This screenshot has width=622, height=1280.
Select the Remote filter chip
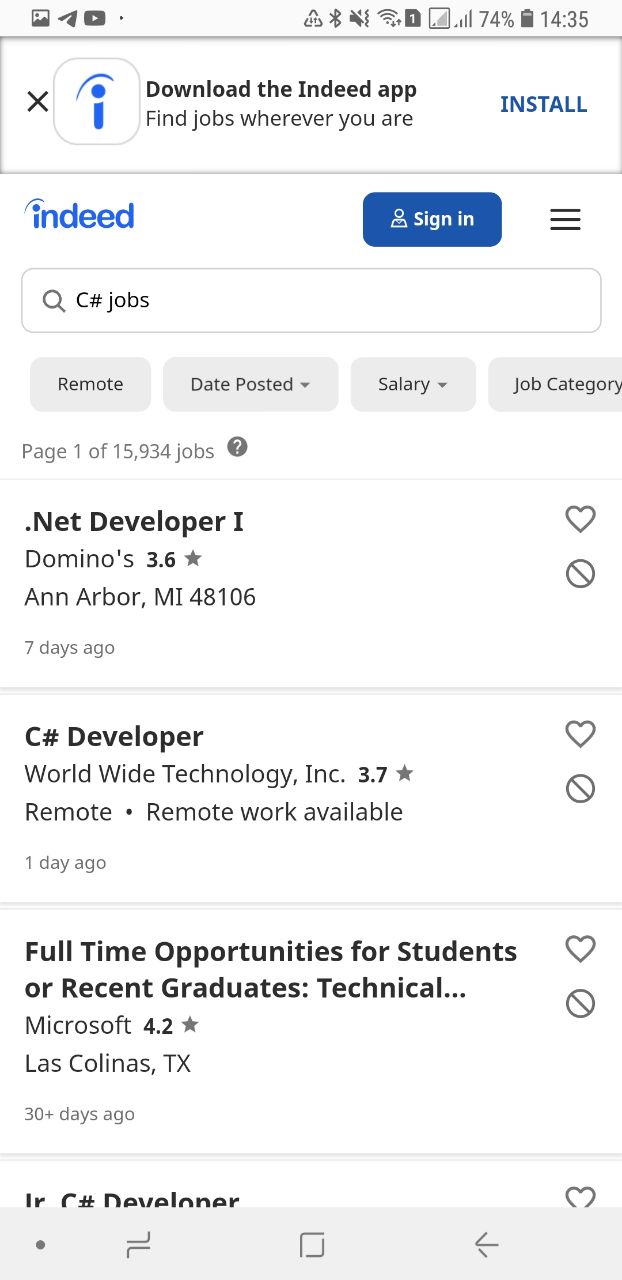pos(90,384)
